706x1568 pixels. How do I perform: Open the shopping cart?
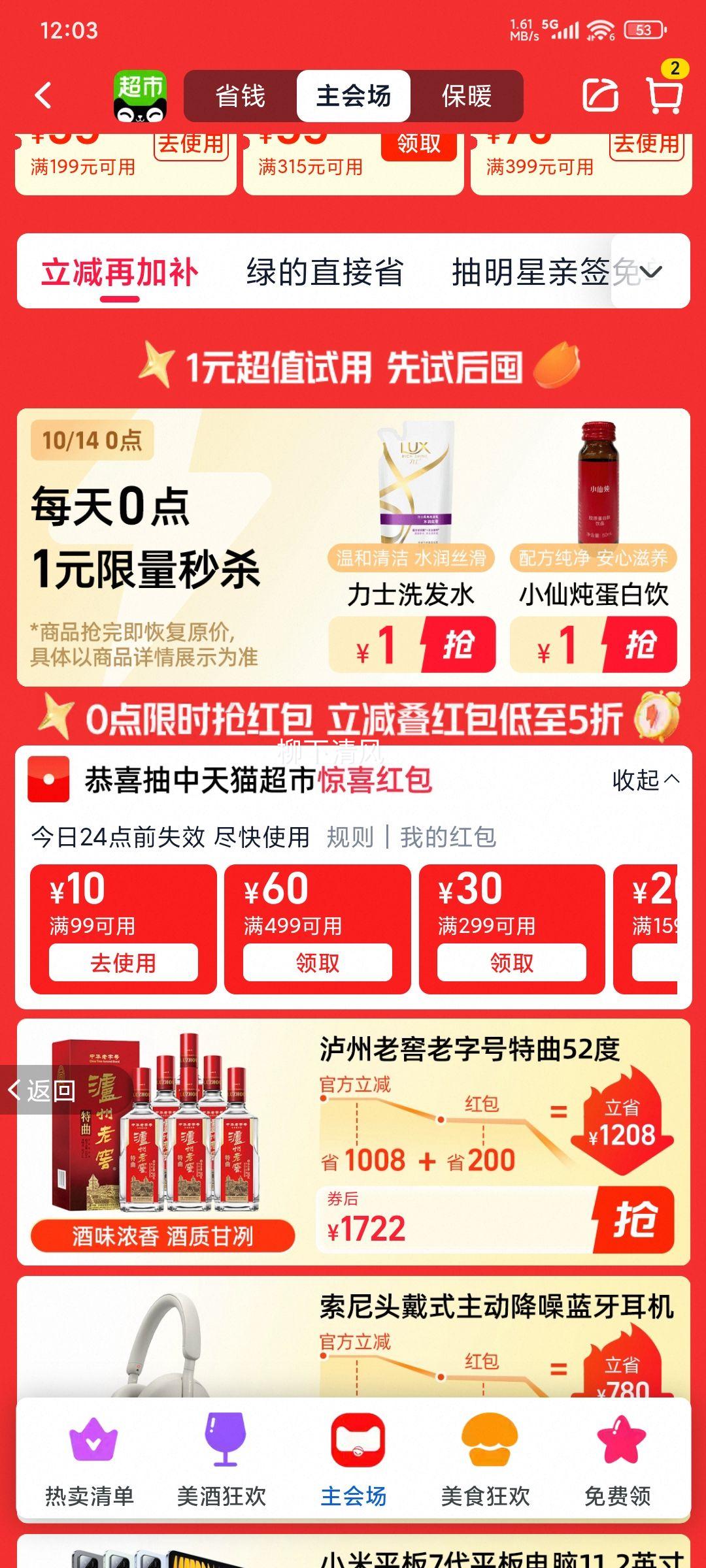[x=664, y=95]
